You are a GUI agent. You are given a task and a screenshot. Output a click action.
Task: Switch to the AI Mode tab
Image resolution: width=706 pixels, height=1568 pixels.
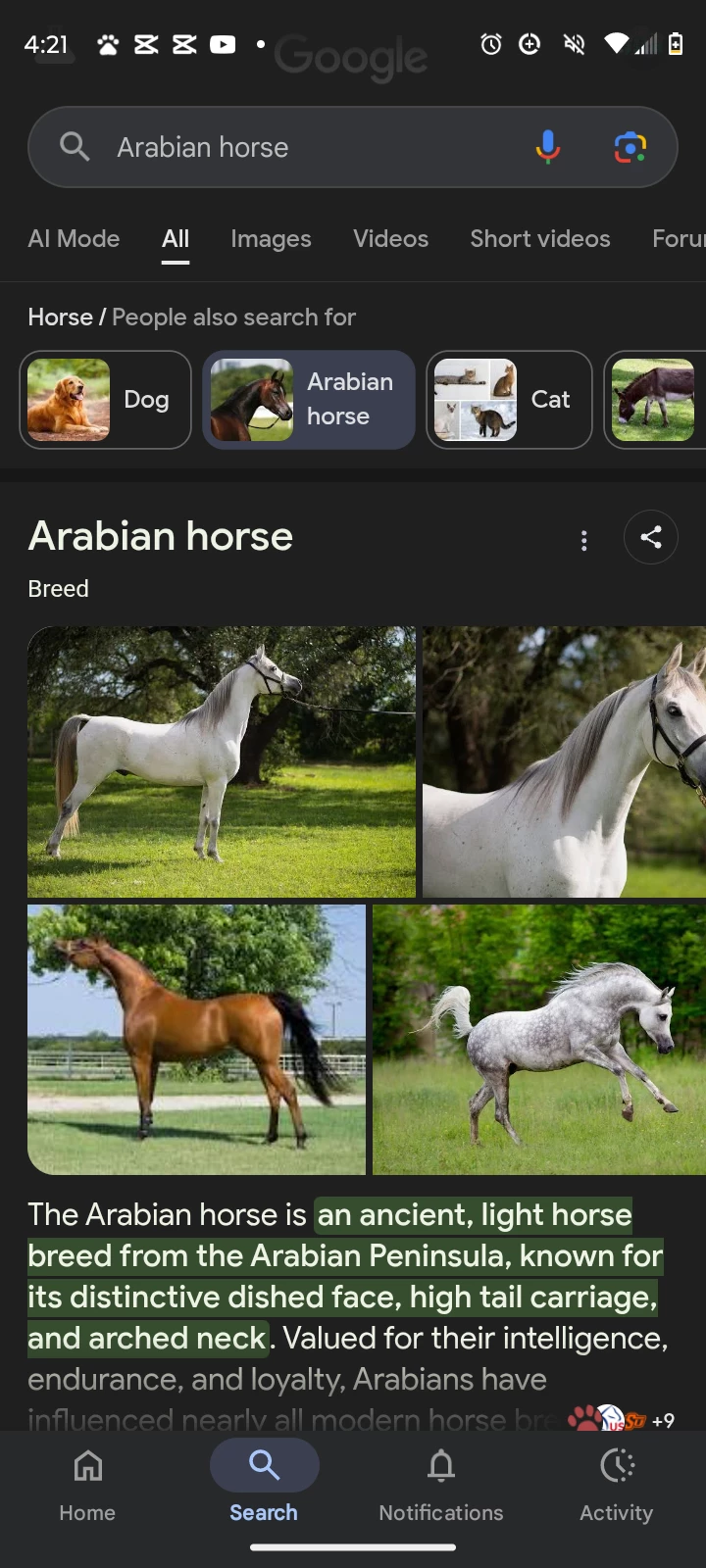point(74,239)
